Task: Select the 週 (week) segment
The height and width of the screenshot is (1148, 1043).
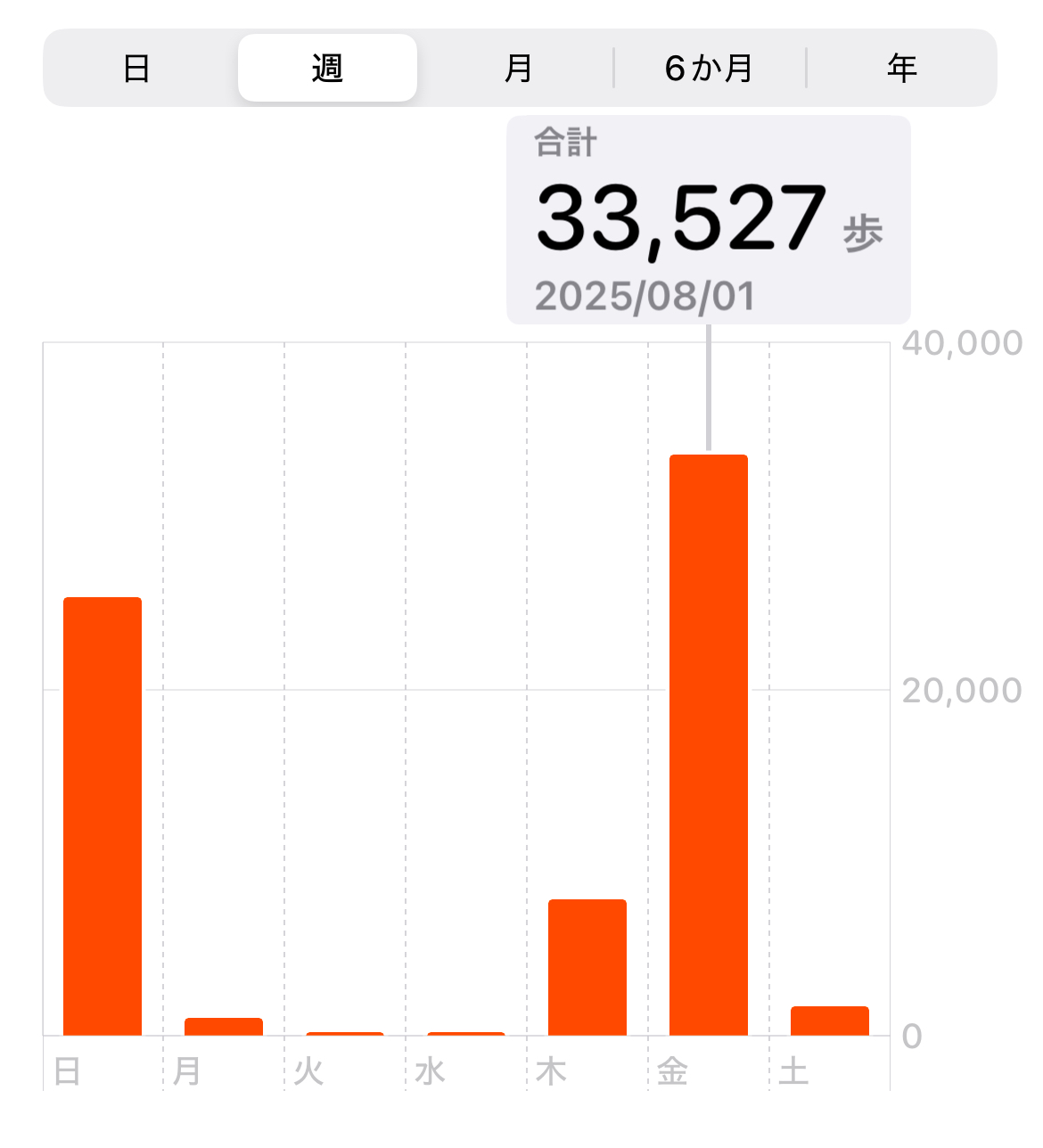Action: [x=327, y=69]
